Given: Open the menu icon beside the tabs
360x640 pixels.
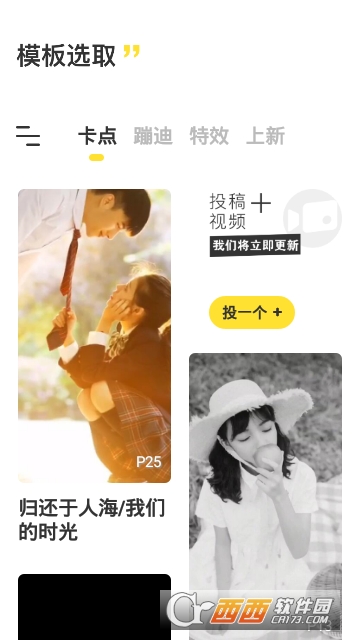Looking at the screenshot, I should [x=28, y=136].
